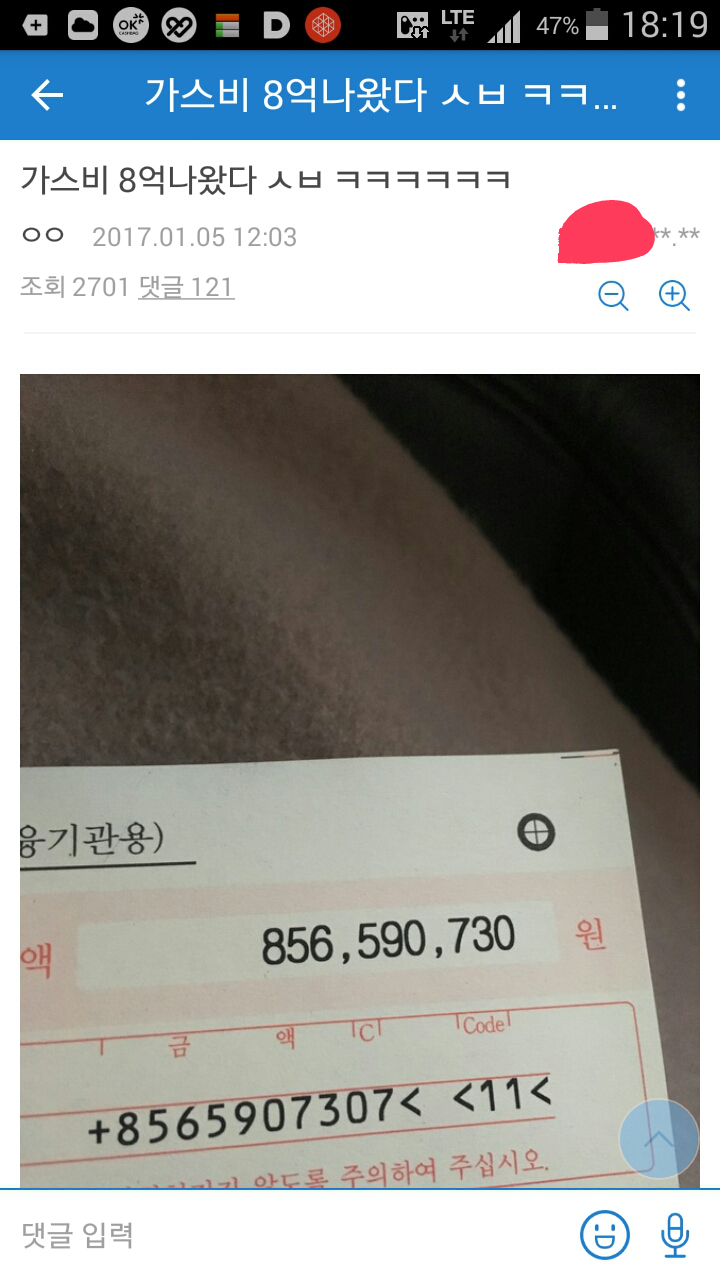Zoom in with the plus magnifier
Screen dimensions: 720x1280
674,295
